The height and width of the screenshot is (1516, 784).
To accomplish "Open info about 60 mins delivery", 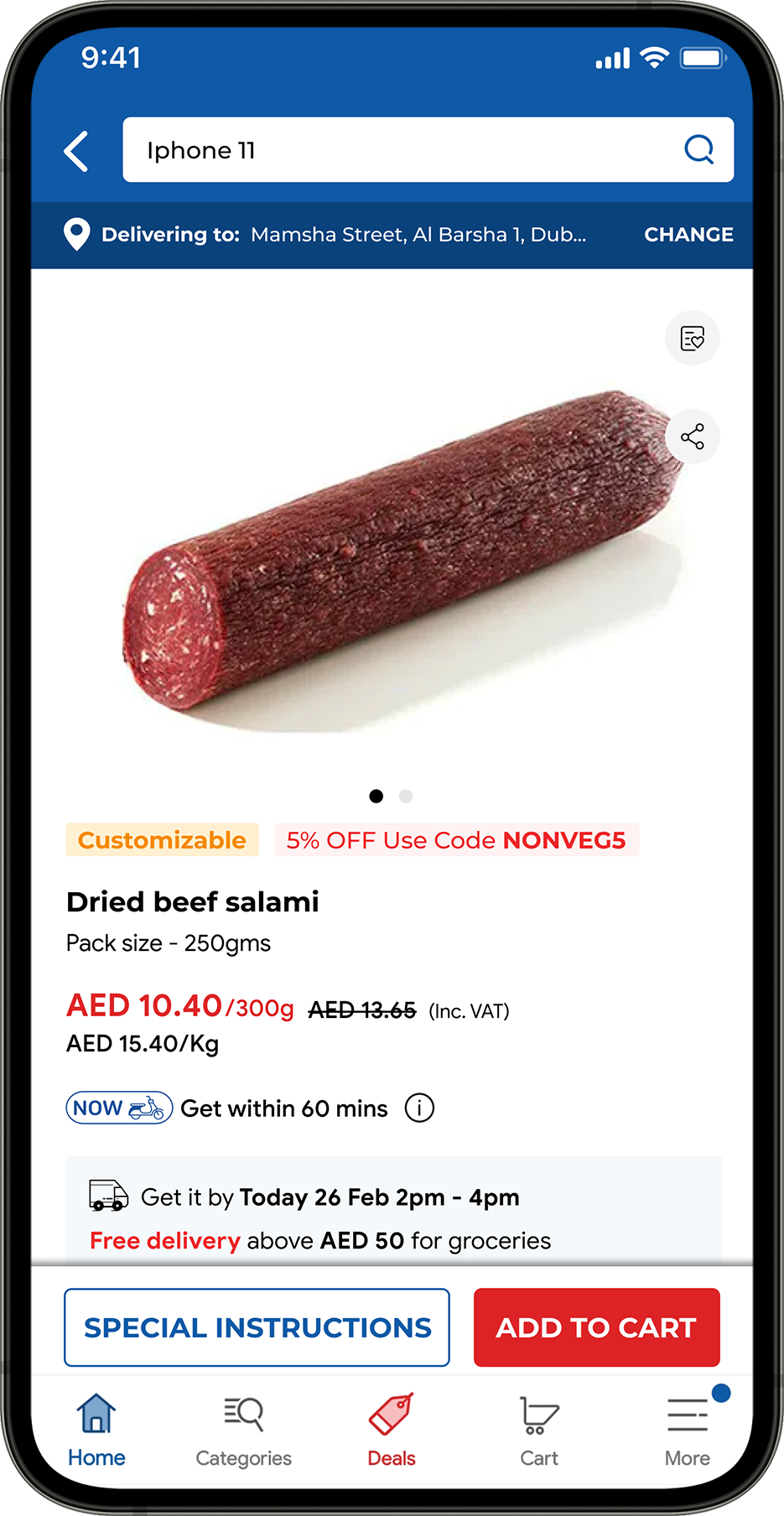I will tap(419, 1108).
